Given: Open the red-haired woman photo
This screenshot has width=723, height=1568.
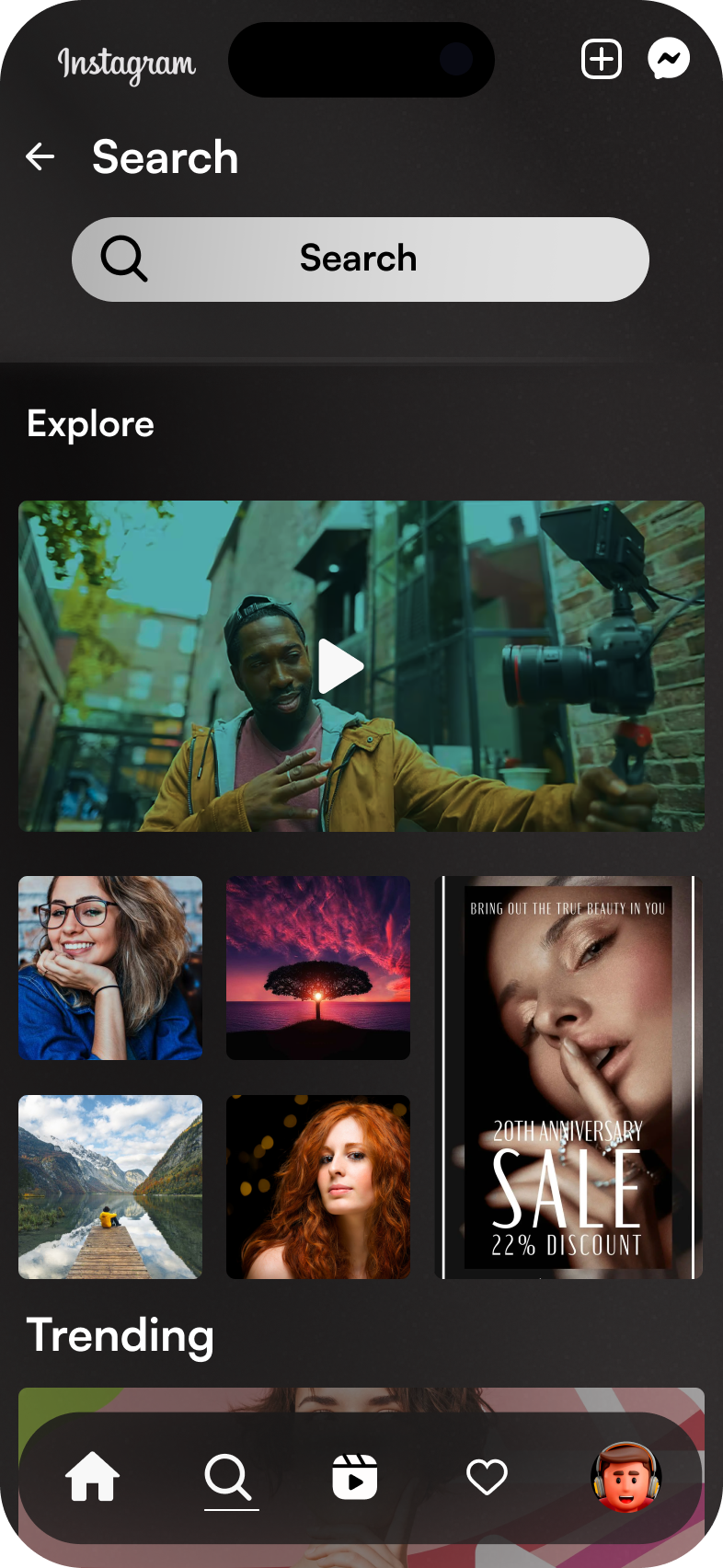Looking at the screenshot, I should coord(318,1186).
